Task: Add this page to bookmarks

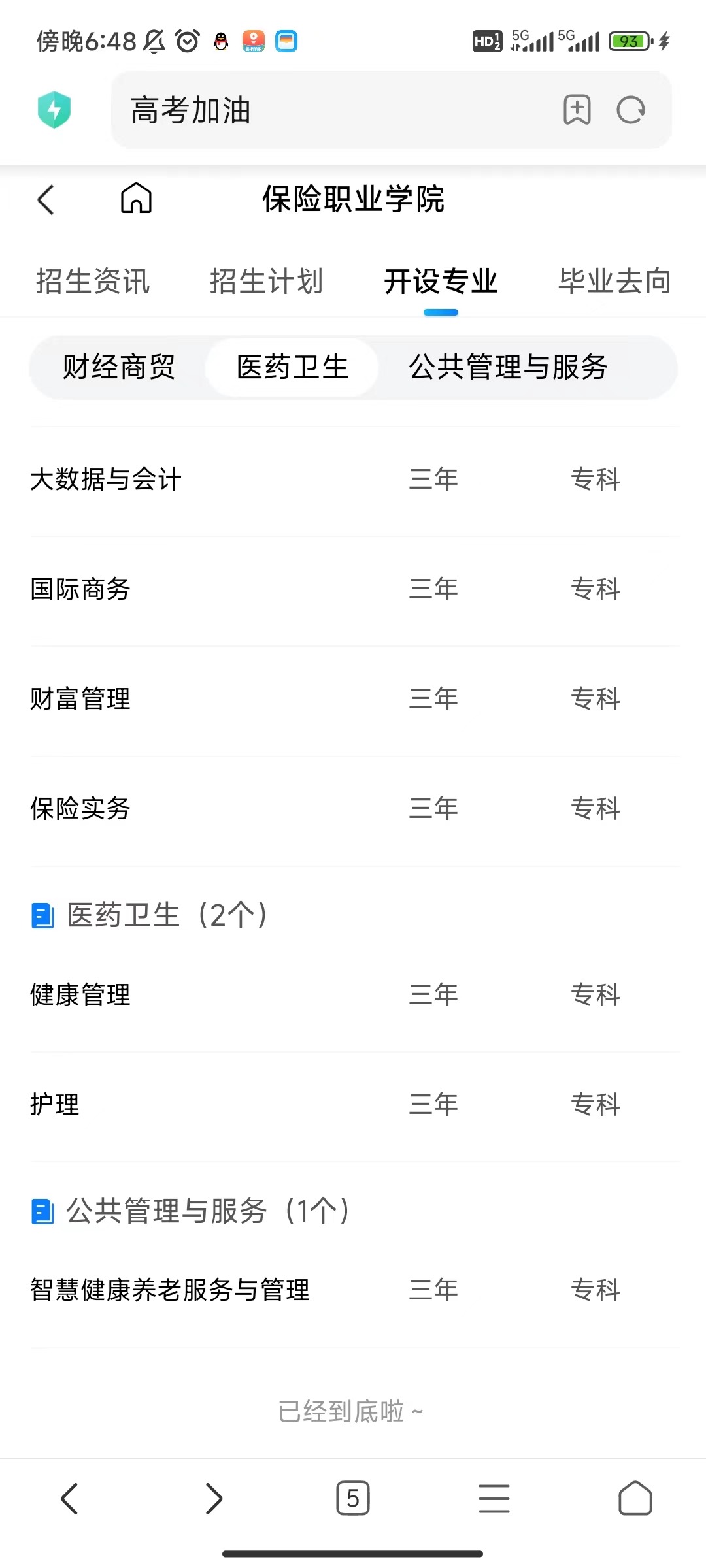Action: click(x=577, y=110)
